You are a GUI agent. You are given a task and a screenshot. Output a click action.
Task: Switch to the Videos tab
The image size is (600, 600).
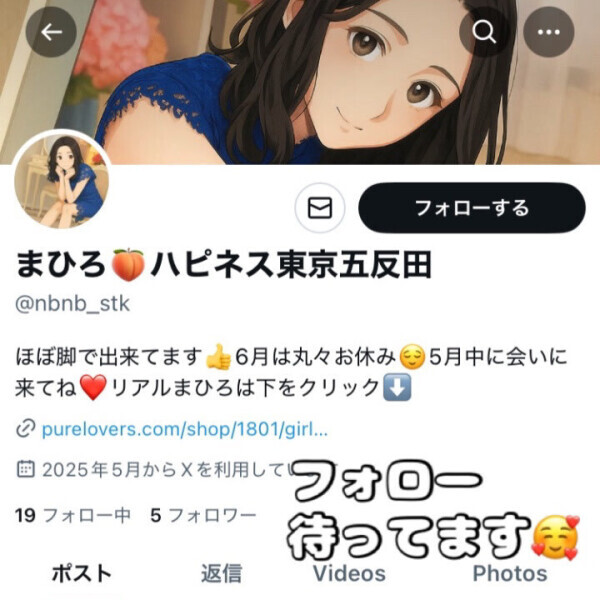[349, 573]
